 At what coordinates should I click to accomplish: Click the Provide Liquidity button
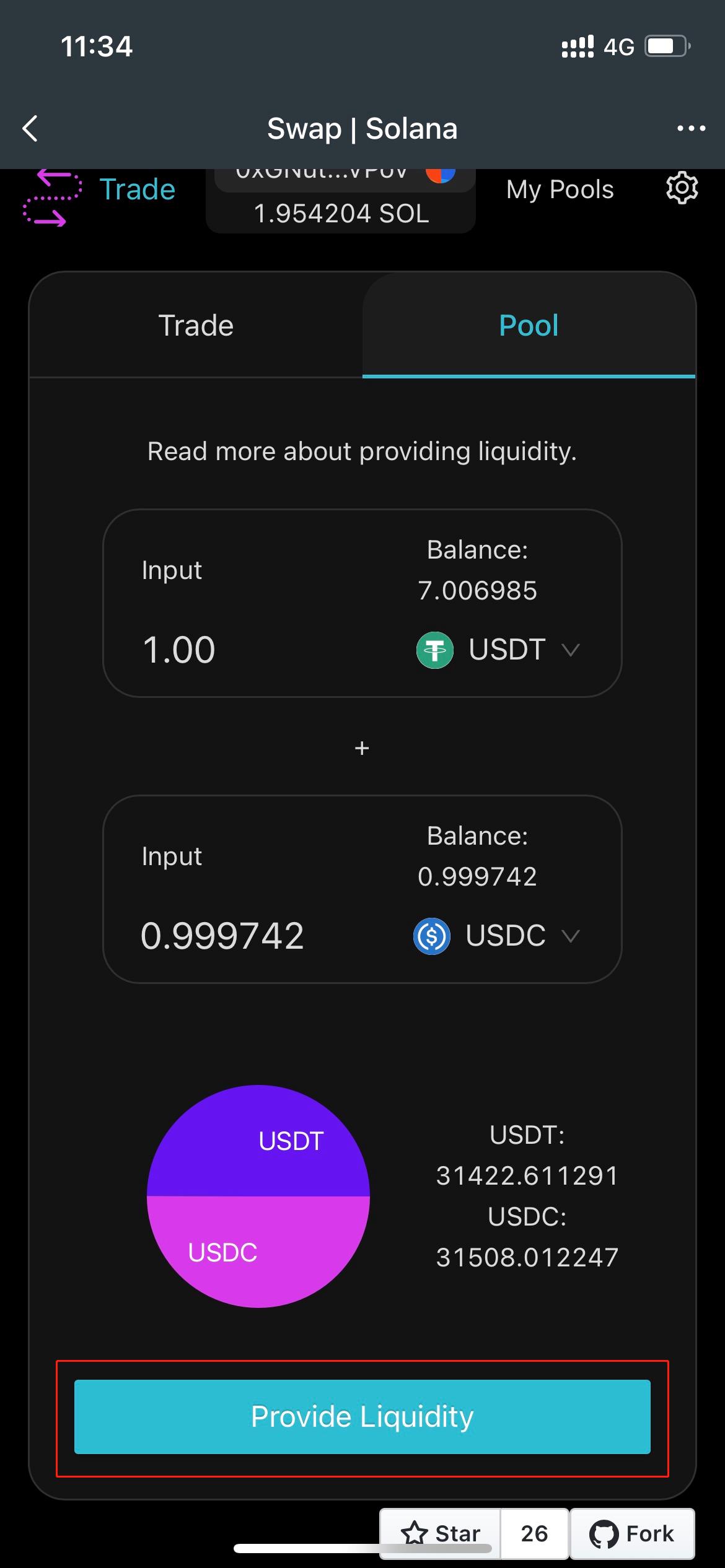click(x=362, y=1416)
